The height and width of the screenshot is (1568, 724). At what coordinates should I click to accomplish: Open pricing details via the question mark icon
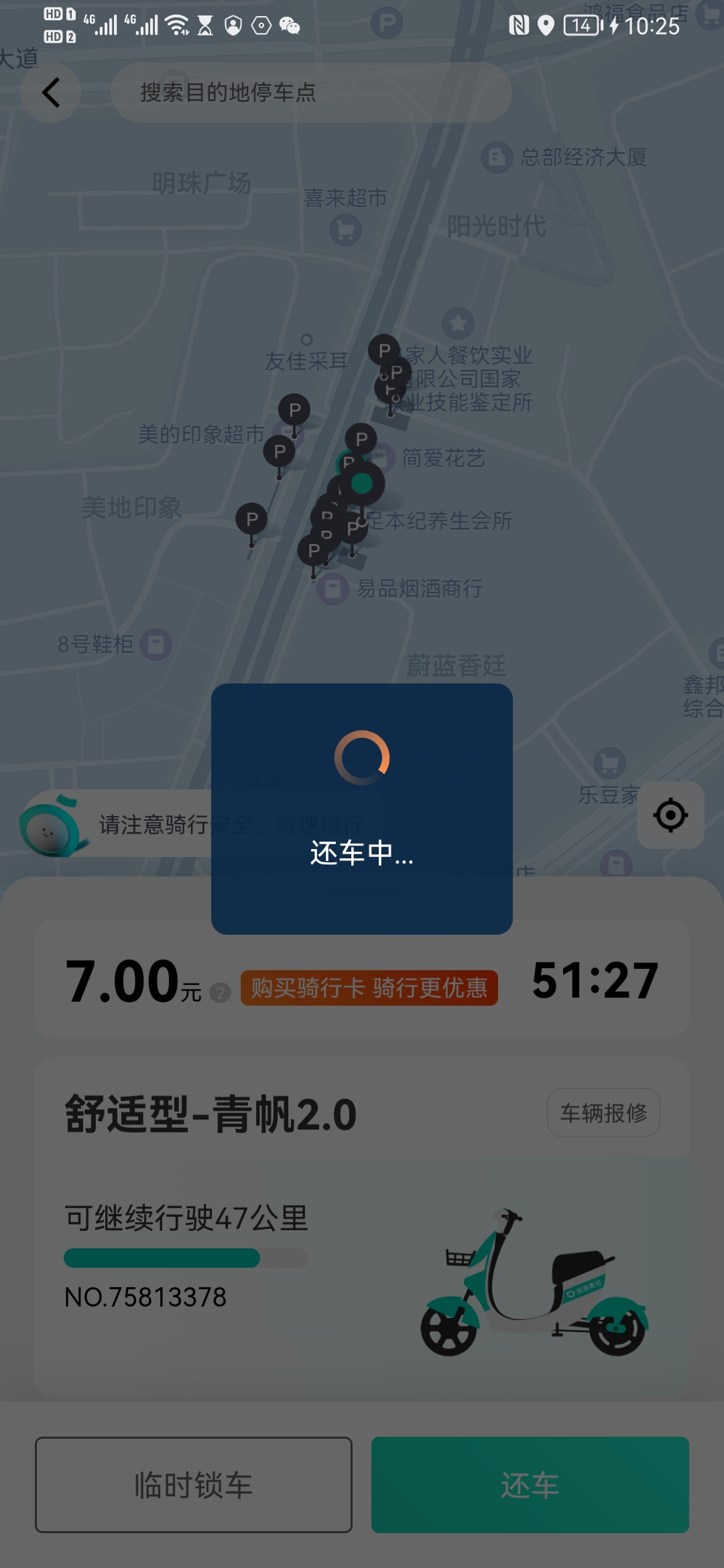(219, 992)
